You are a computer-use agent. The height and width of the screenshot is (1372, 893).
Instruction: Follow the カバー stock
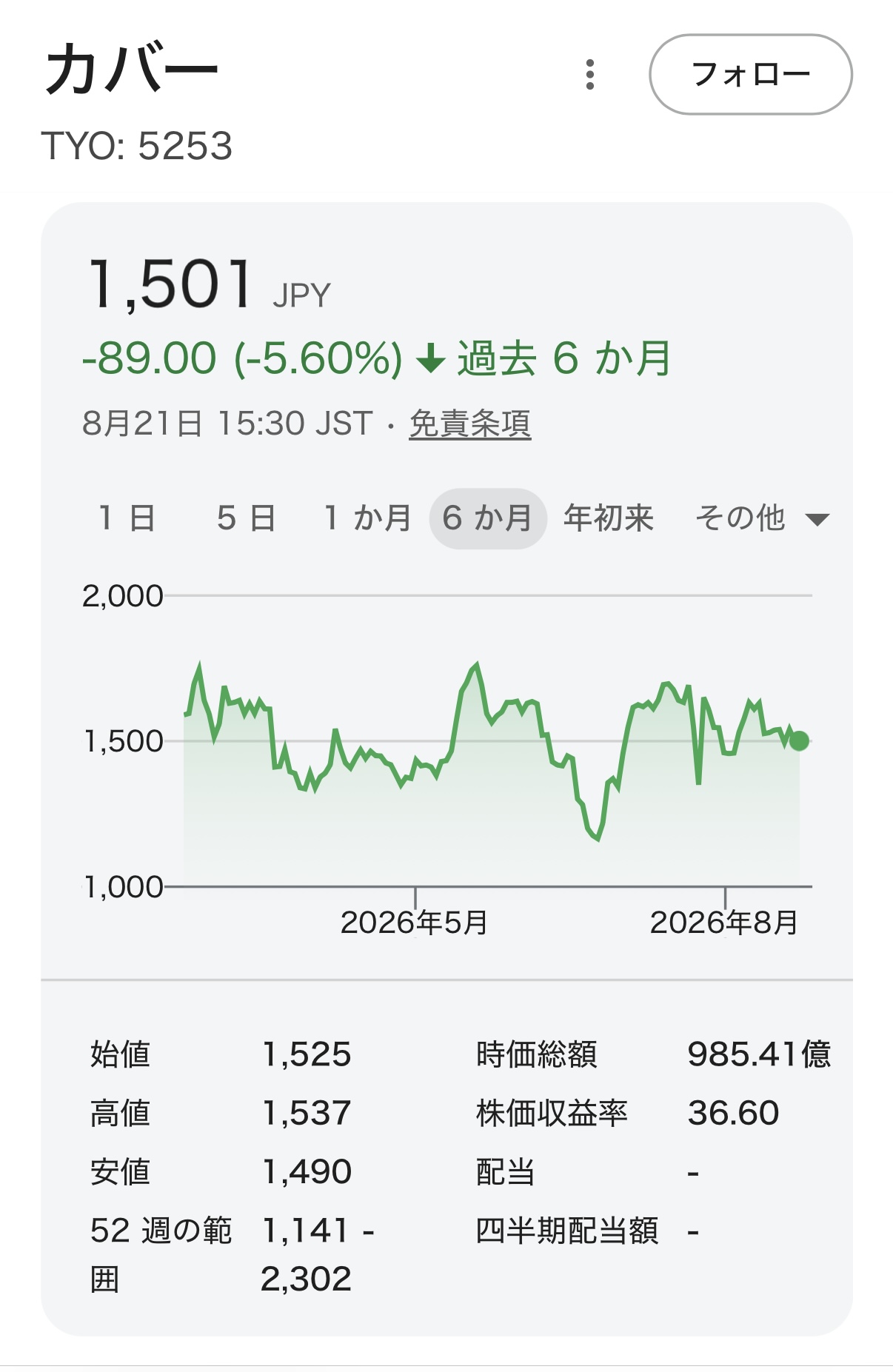click(750, 75)
